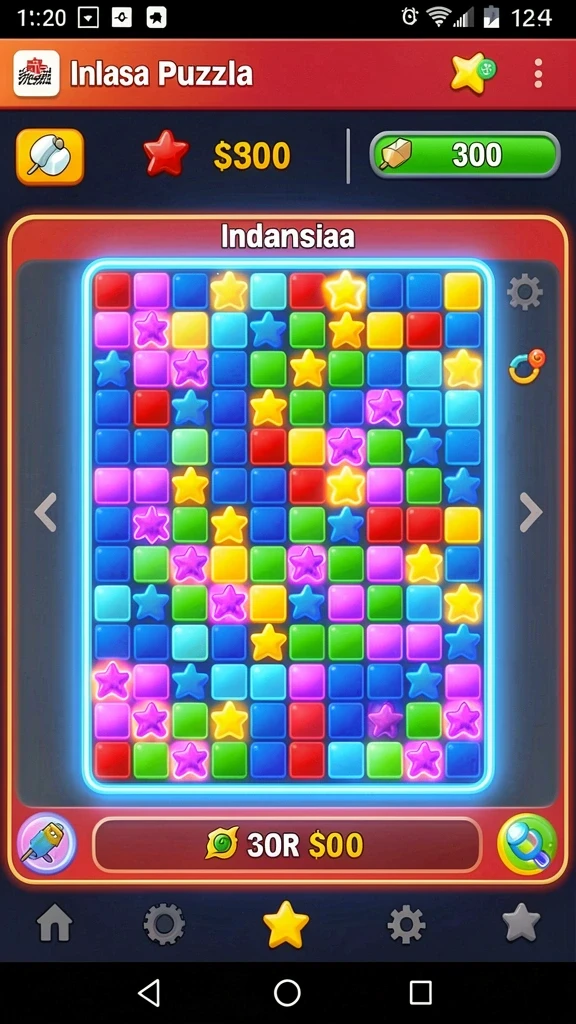The width and height of the screenshot is (576, 1024).
Task: Go to next board with right arrow
Action: 531,512
